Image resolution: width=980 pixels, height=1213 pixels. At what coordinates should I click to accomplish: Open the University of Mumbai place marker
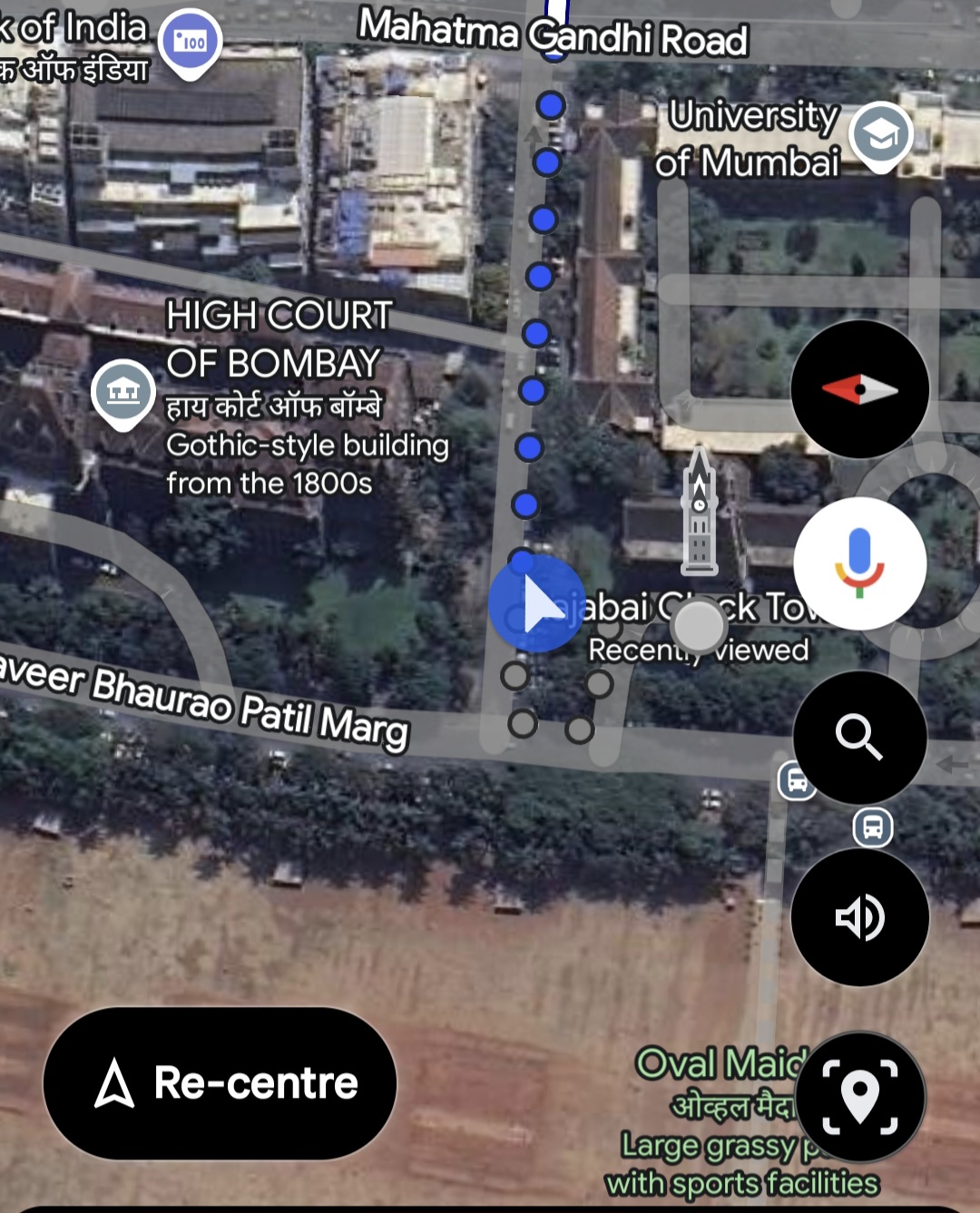click(880, 135)
